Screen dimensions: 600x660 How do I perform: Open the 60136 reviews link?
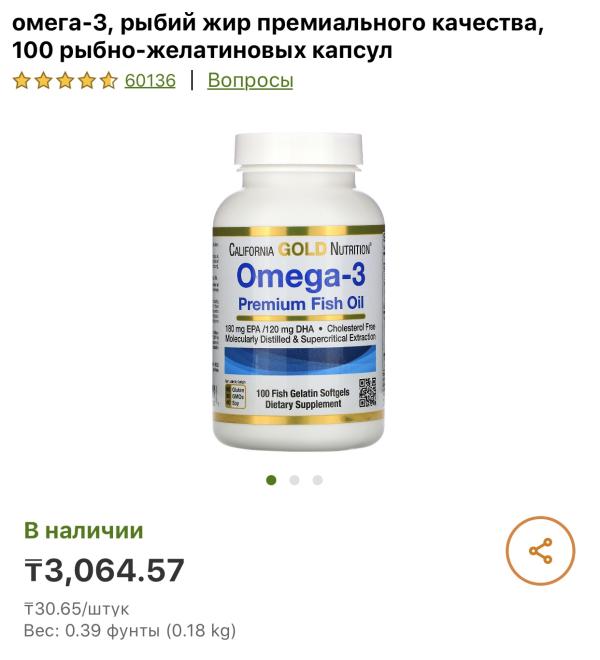click(x=150, y=81)
